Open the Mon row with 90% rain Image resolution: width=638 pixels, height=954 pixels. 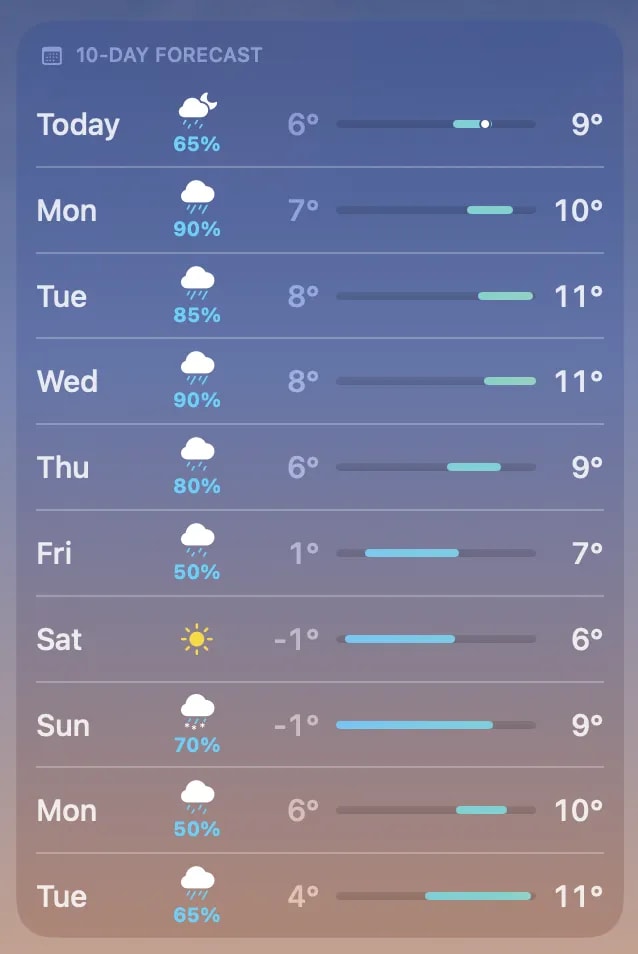click(x=319, y=210)
